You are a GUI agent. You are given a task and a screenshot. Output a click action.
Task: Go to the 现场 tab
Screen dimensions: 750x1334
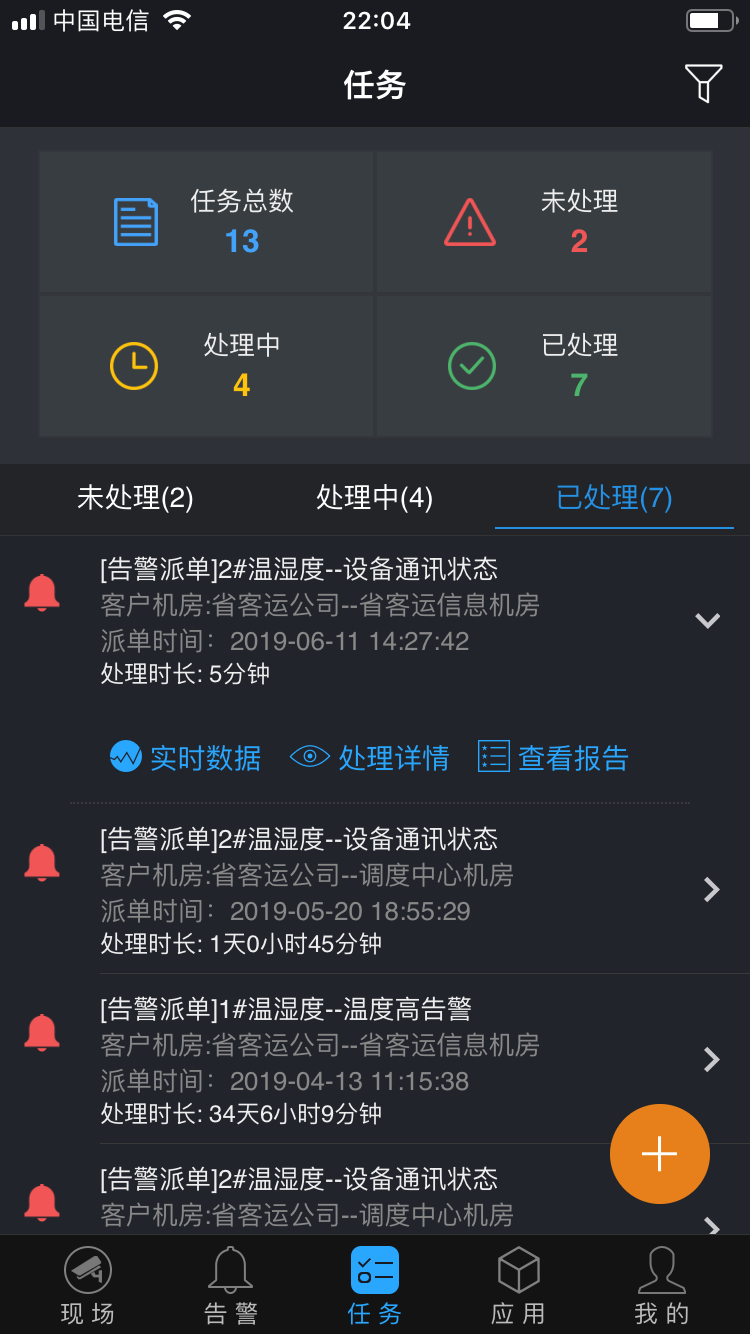pyautogui.click(x=88, y=1286)
